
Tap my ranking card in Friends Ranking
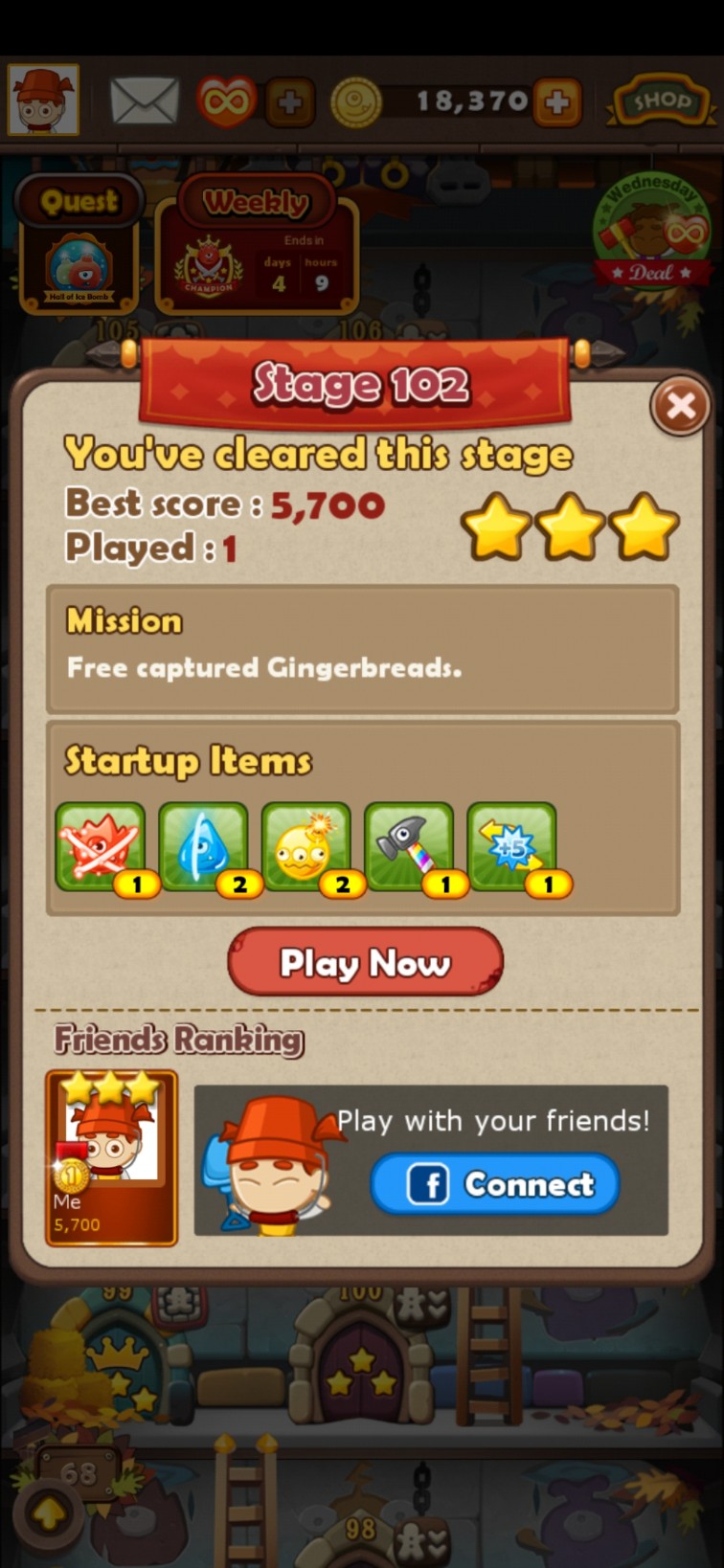point(111,1158)
